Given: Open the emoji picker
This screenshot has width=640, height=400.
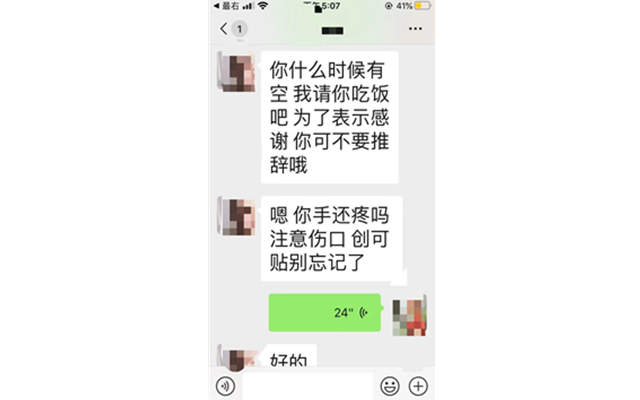Looking at the screenshot, I should click(x=389, y=385).
